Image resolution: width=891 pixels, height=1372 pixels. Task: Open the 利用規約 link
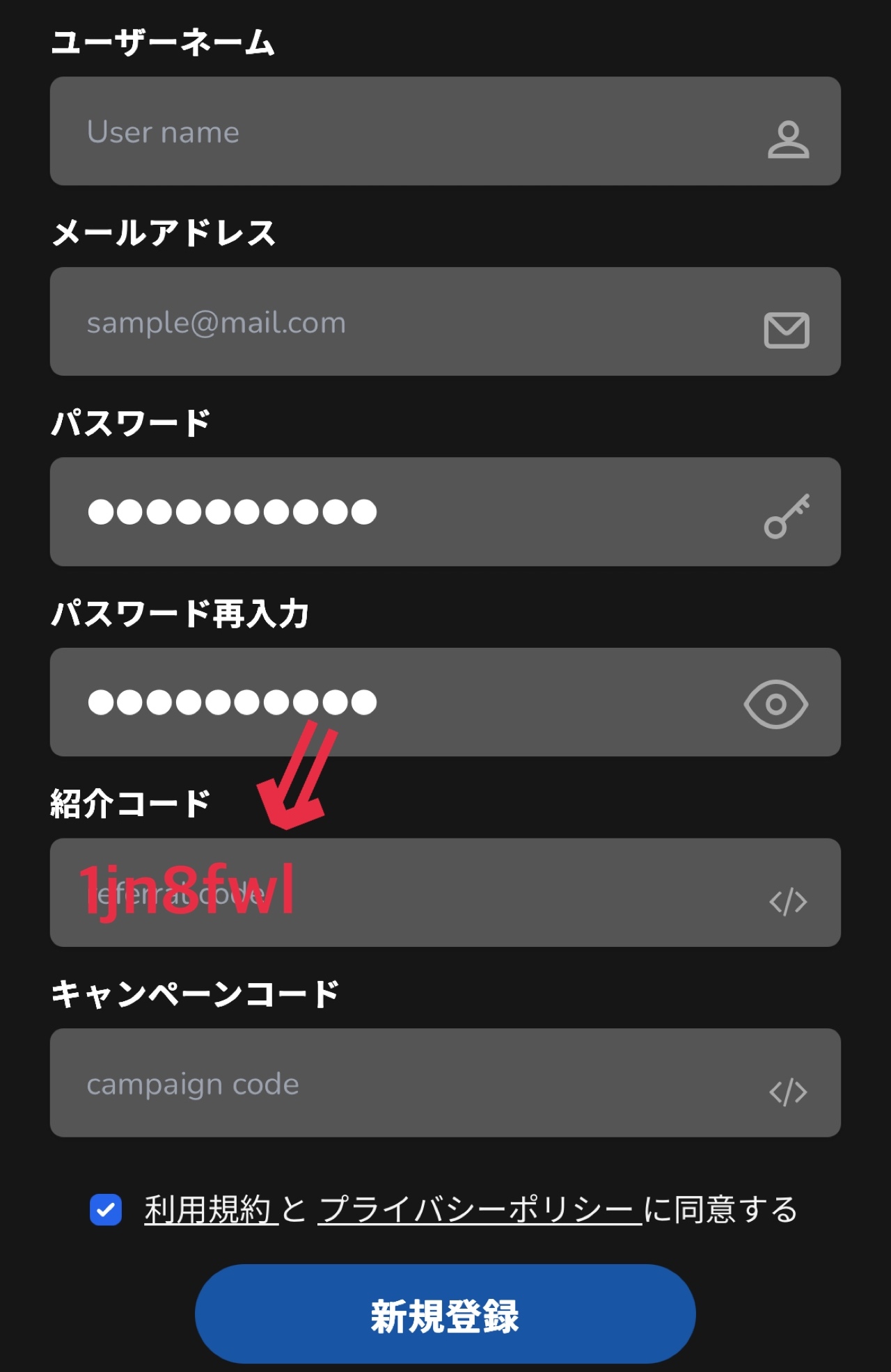tap(207, 1209)
